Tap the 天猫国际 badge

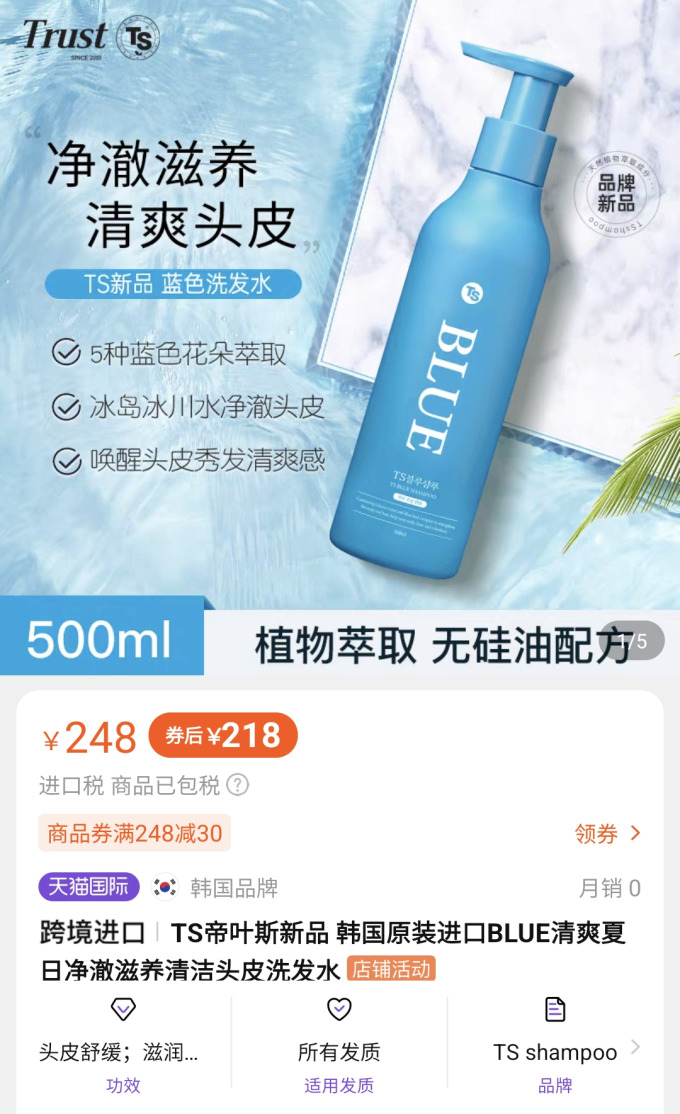coord(89,887)
